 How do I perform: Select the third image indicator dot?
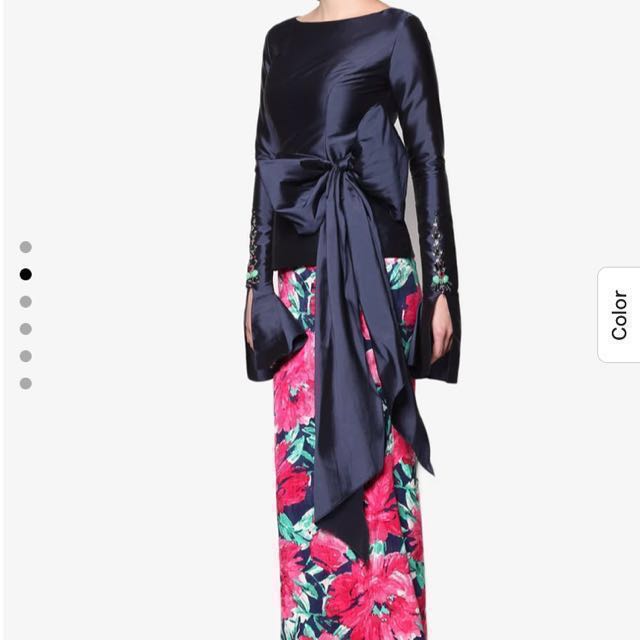[26, 301]
